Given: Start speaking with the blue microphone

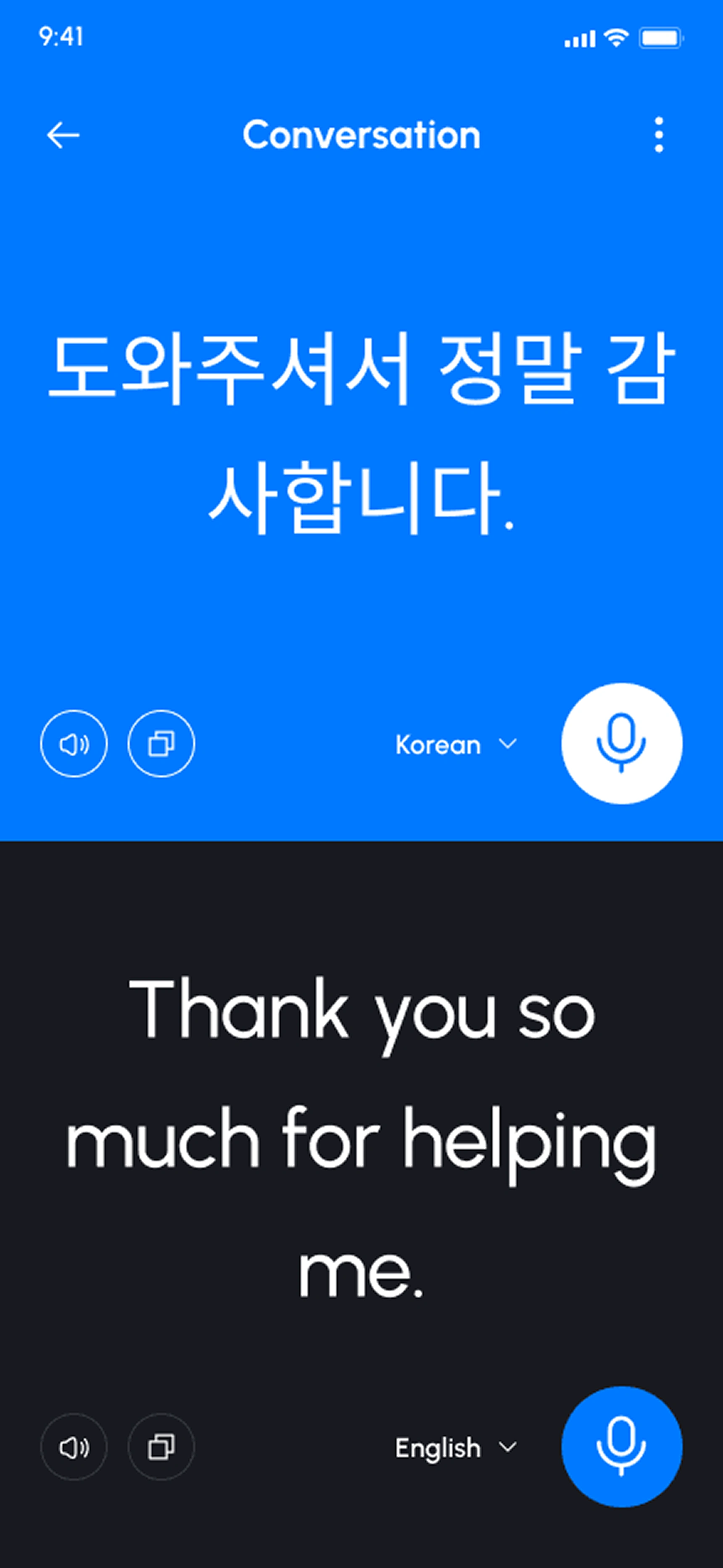Looking at the screenshot, I should [621, 1447].
